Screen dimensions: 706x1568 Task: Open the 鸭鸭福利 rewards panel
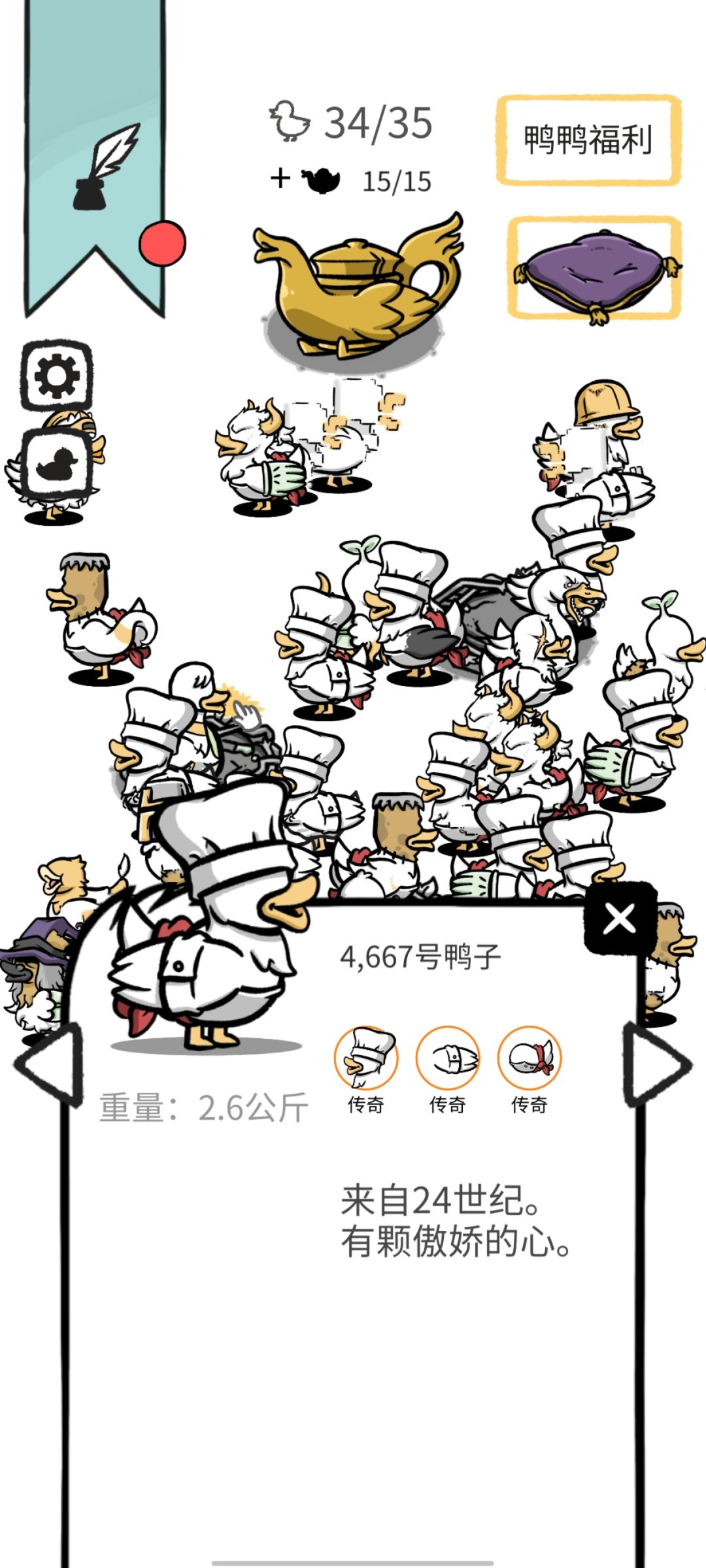point(588,137)
